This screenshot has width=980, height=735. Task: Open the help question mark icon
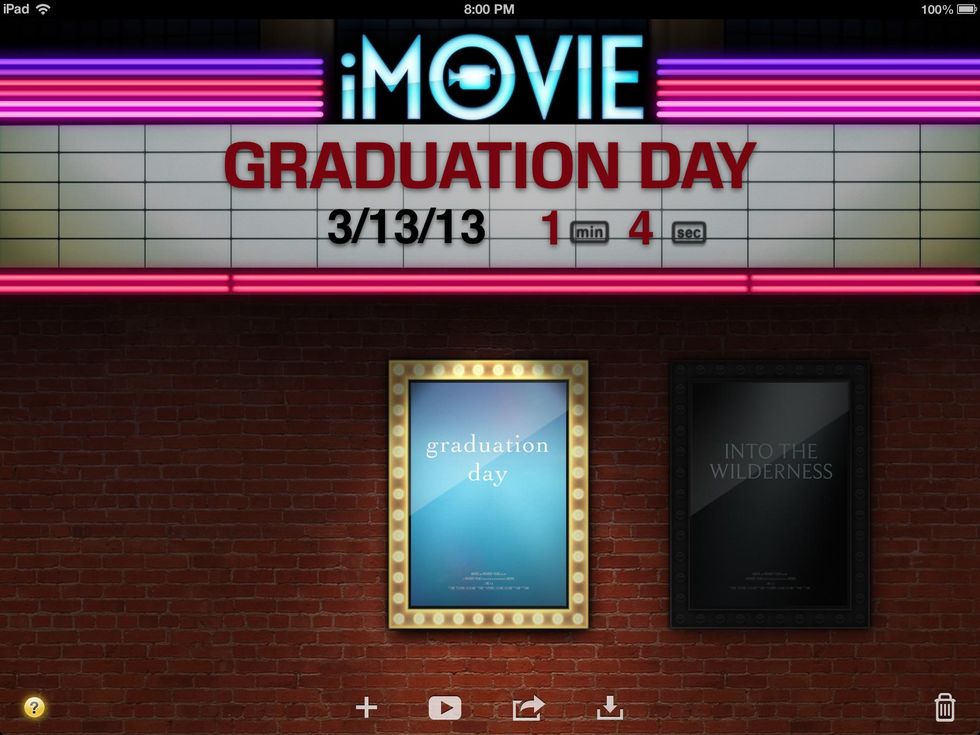35,709
